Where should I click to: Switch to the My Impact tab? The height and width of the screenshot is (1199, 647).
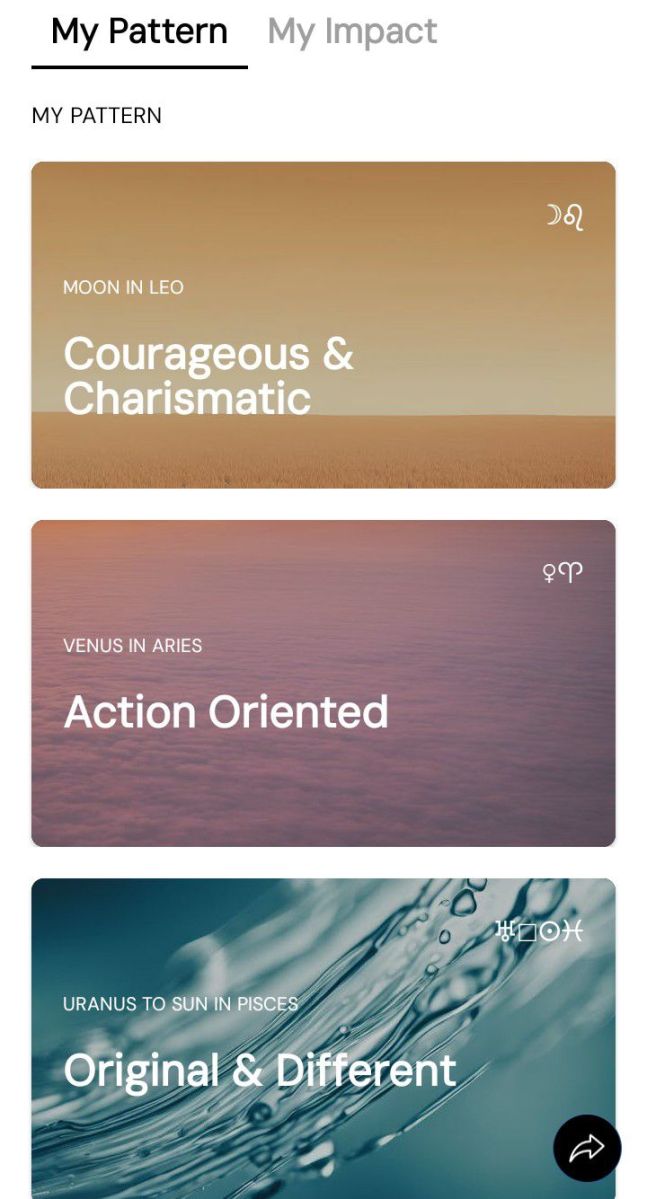click(x=352, y=31)
